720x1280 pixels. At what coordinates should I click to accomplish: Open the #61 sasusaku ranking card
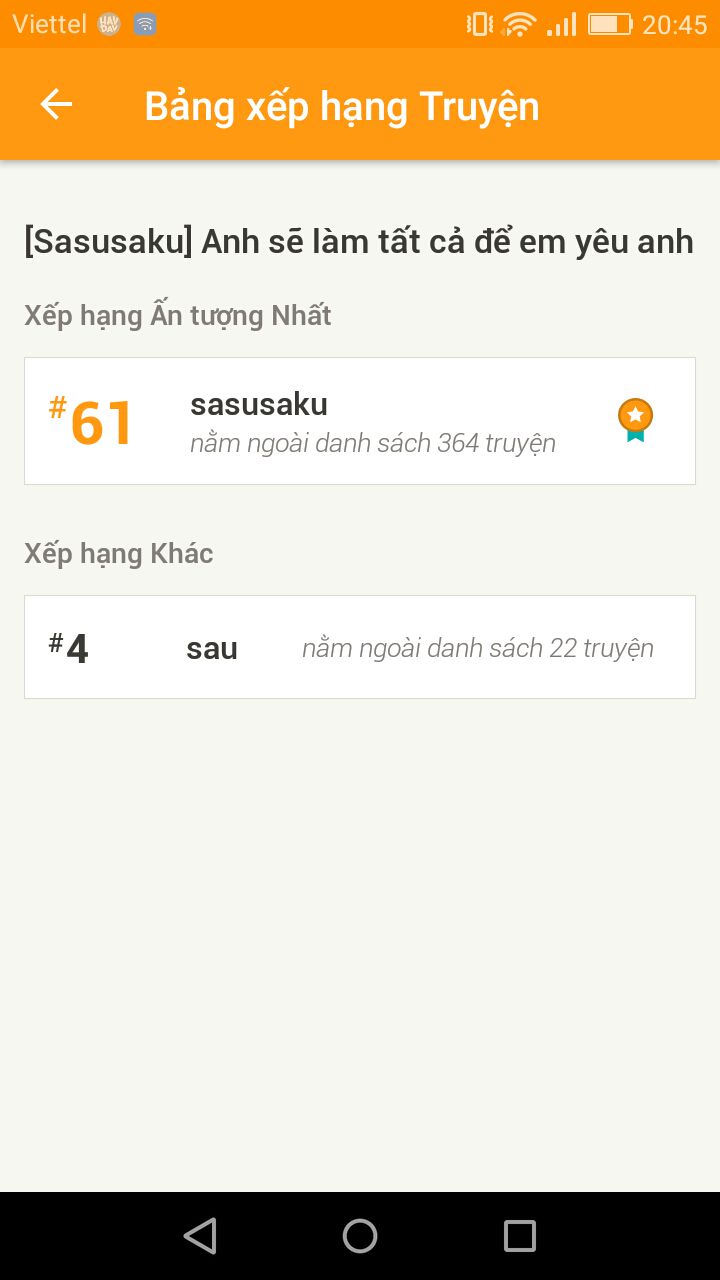359,421
